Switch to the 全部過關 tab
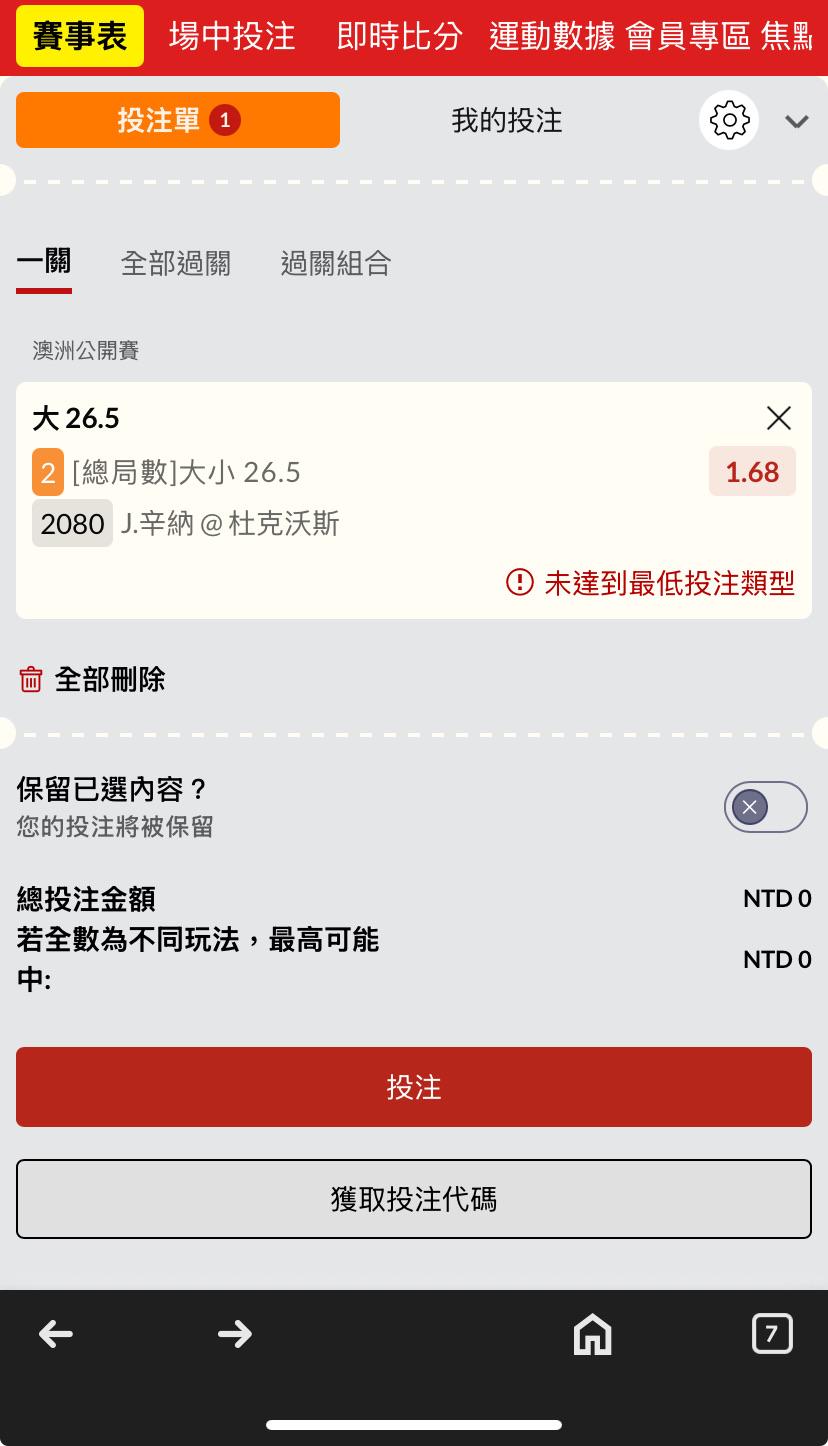 tap(176, 264)
